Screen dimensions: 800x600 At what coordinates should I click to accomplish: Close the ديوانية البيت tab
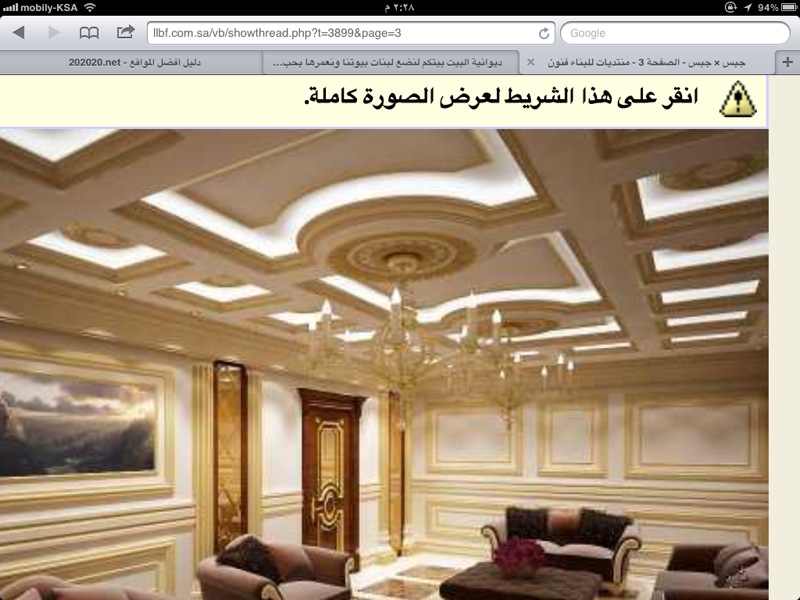click(531, 62)
